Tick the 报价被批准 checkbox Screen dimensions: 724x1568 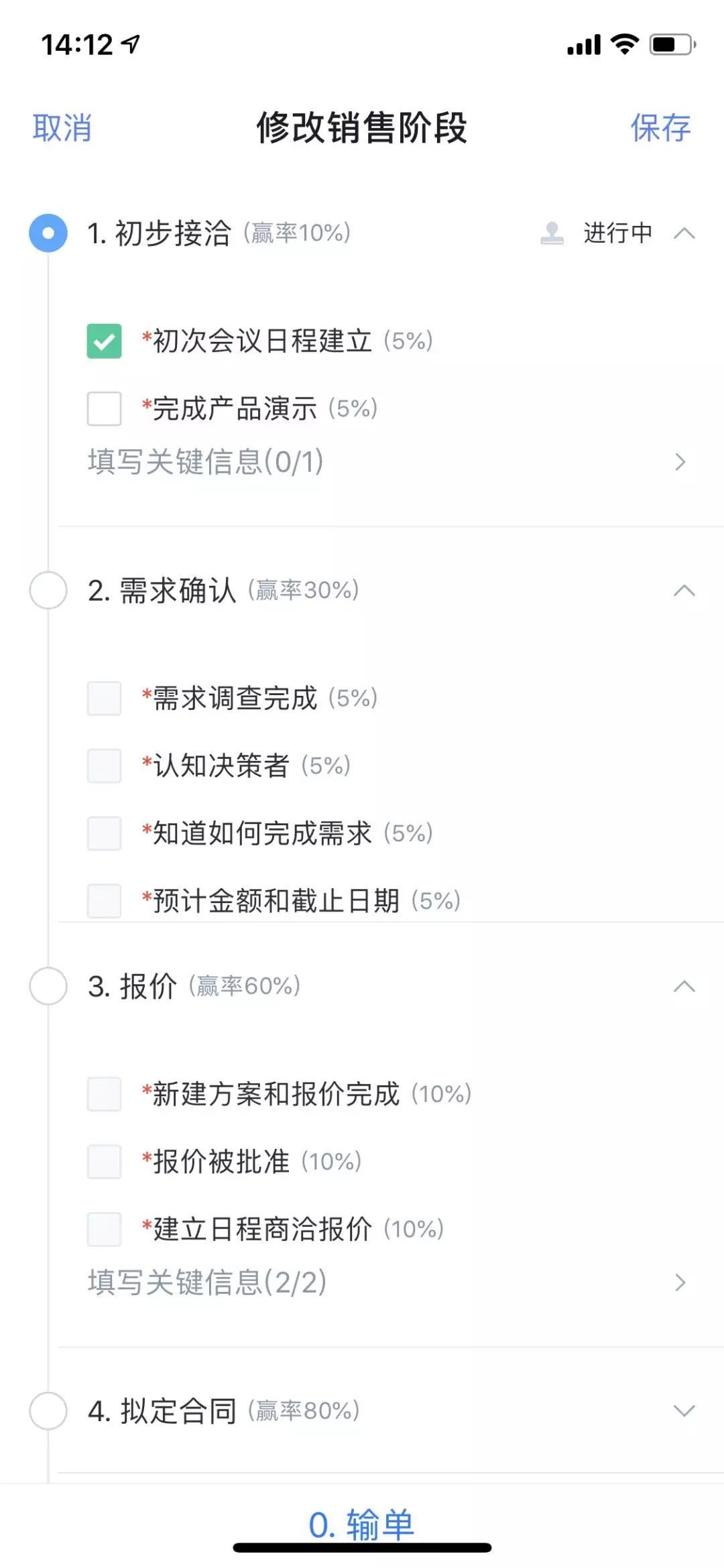pos(104,1161)
